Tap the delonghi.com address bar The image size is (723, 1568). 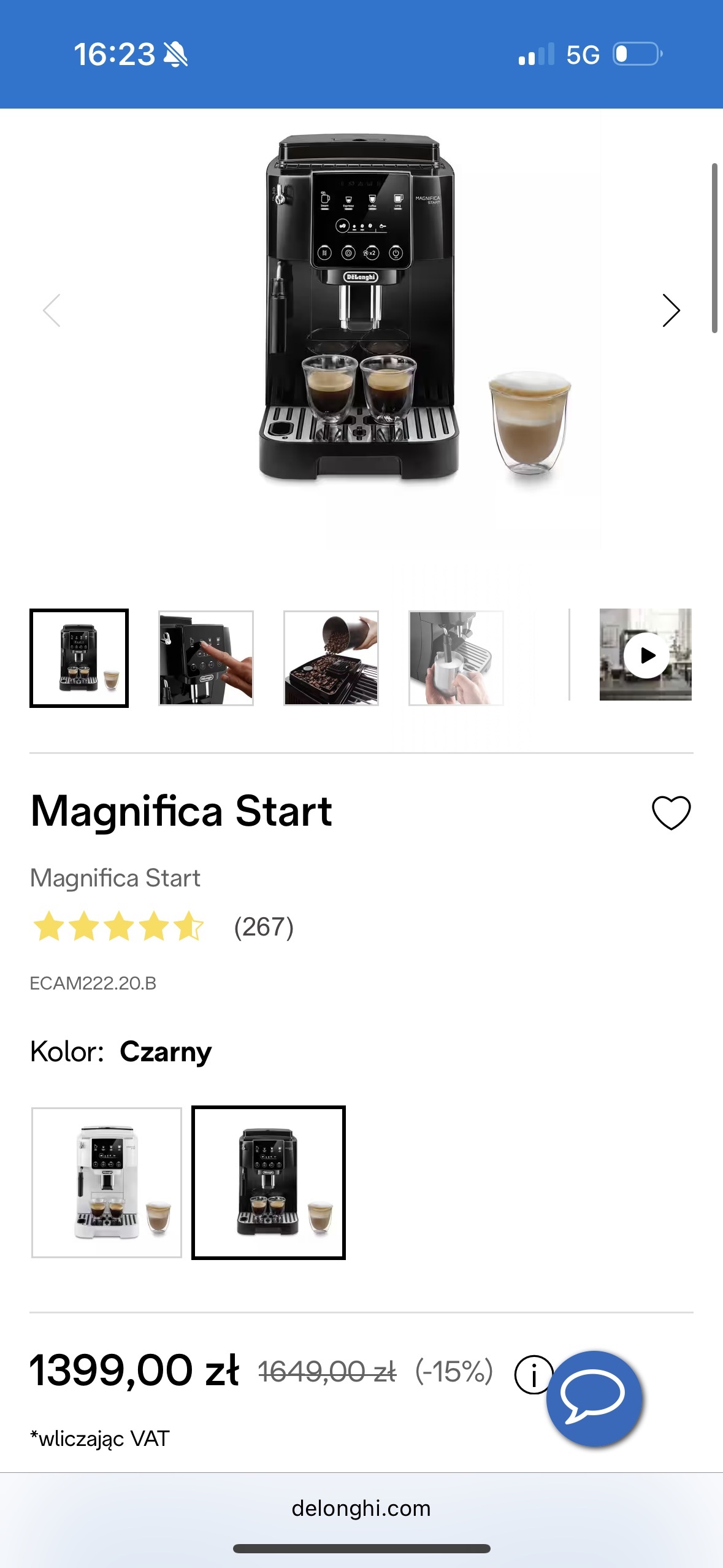click(x=361, y=1508)
